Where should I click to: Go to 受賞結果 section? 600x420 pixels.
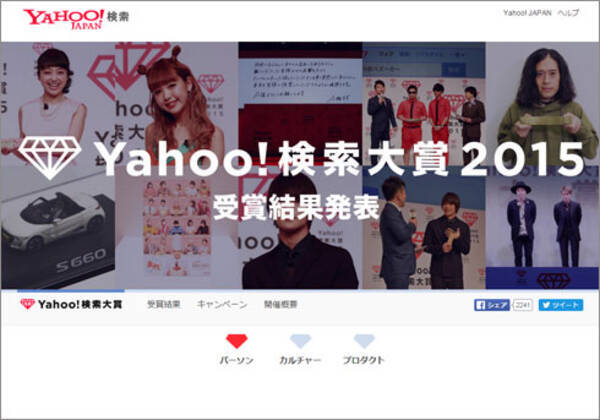pos(163,304)
